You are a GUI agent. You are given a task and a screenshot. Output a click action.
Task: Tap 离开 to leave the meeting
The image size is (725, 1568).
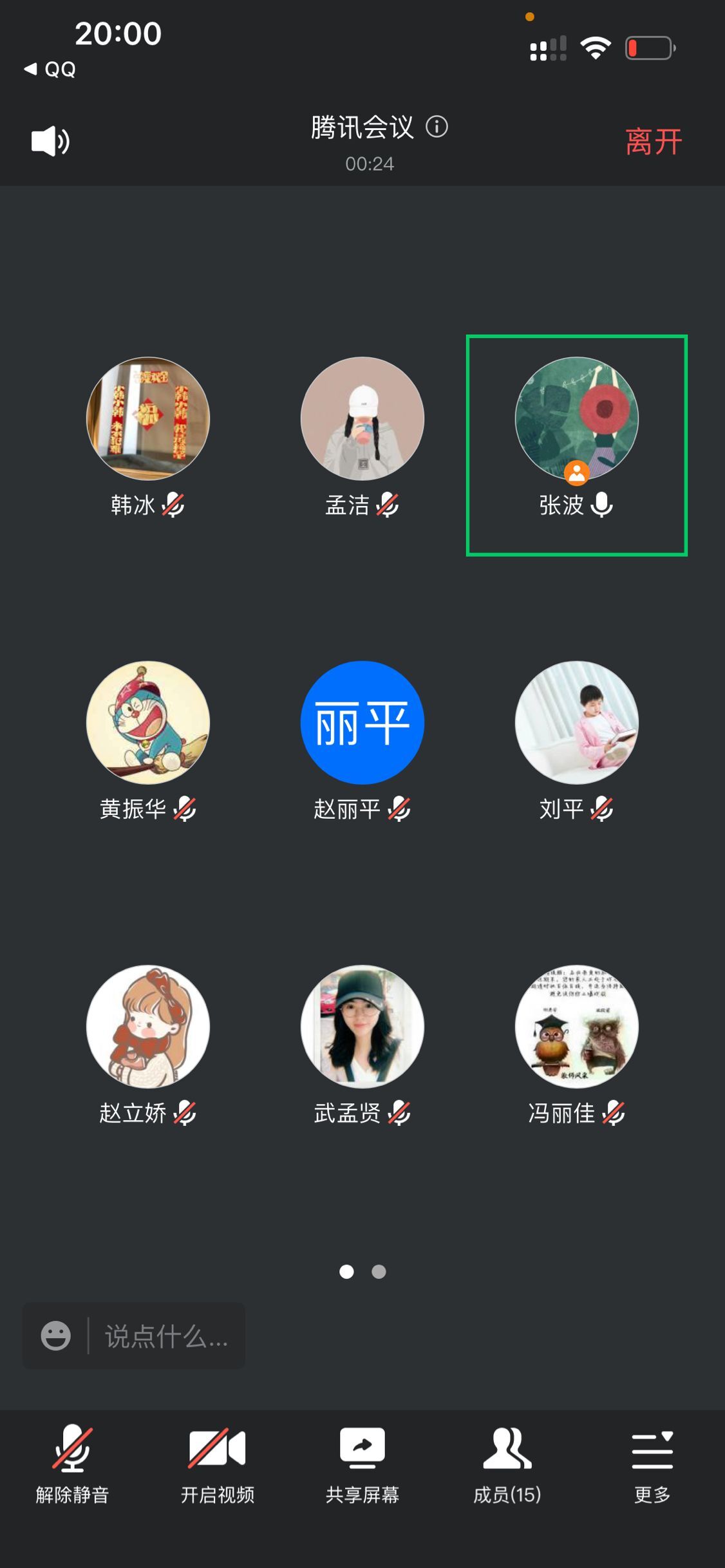click(x=653, y=142)
